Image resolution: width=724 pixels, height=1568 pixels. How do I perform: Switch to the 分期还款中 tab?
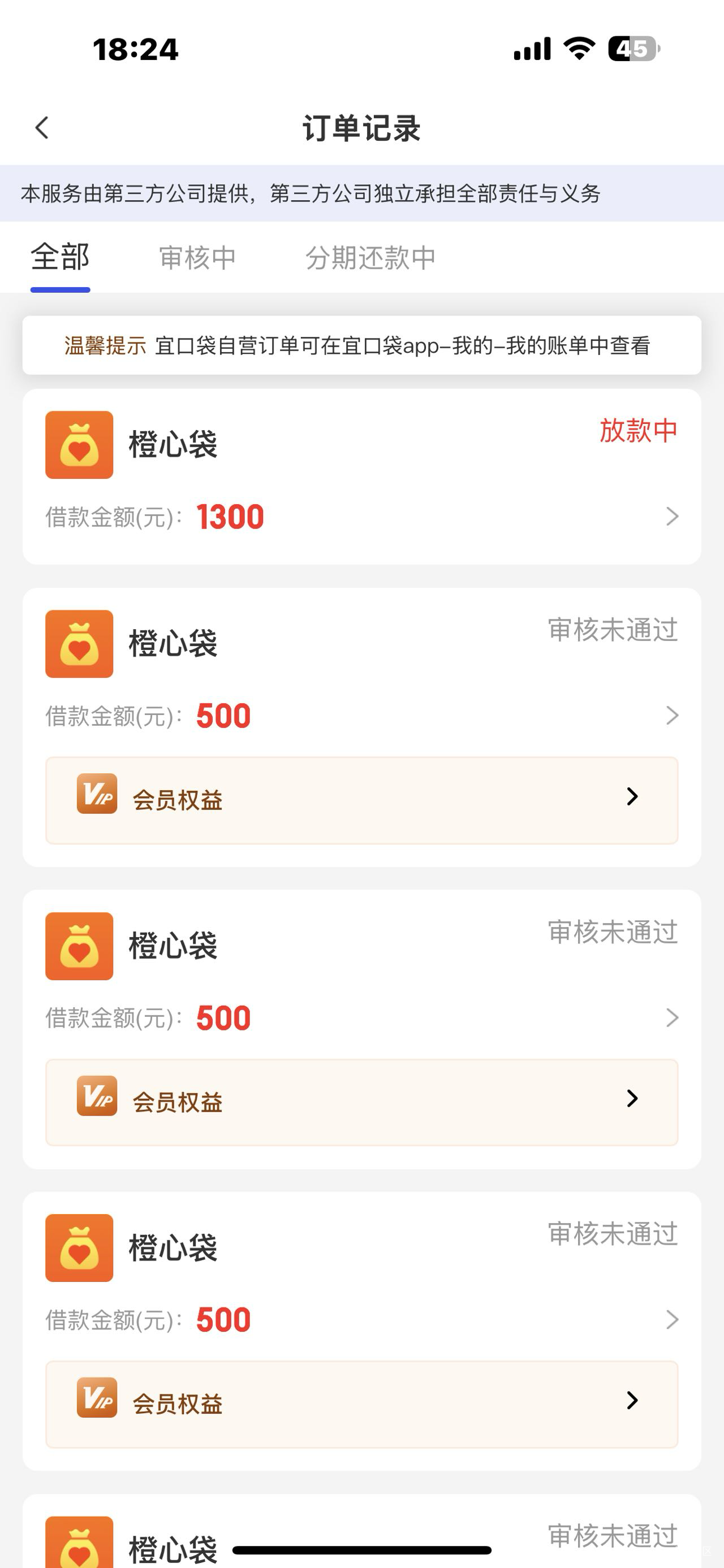[x=370, y=258]
